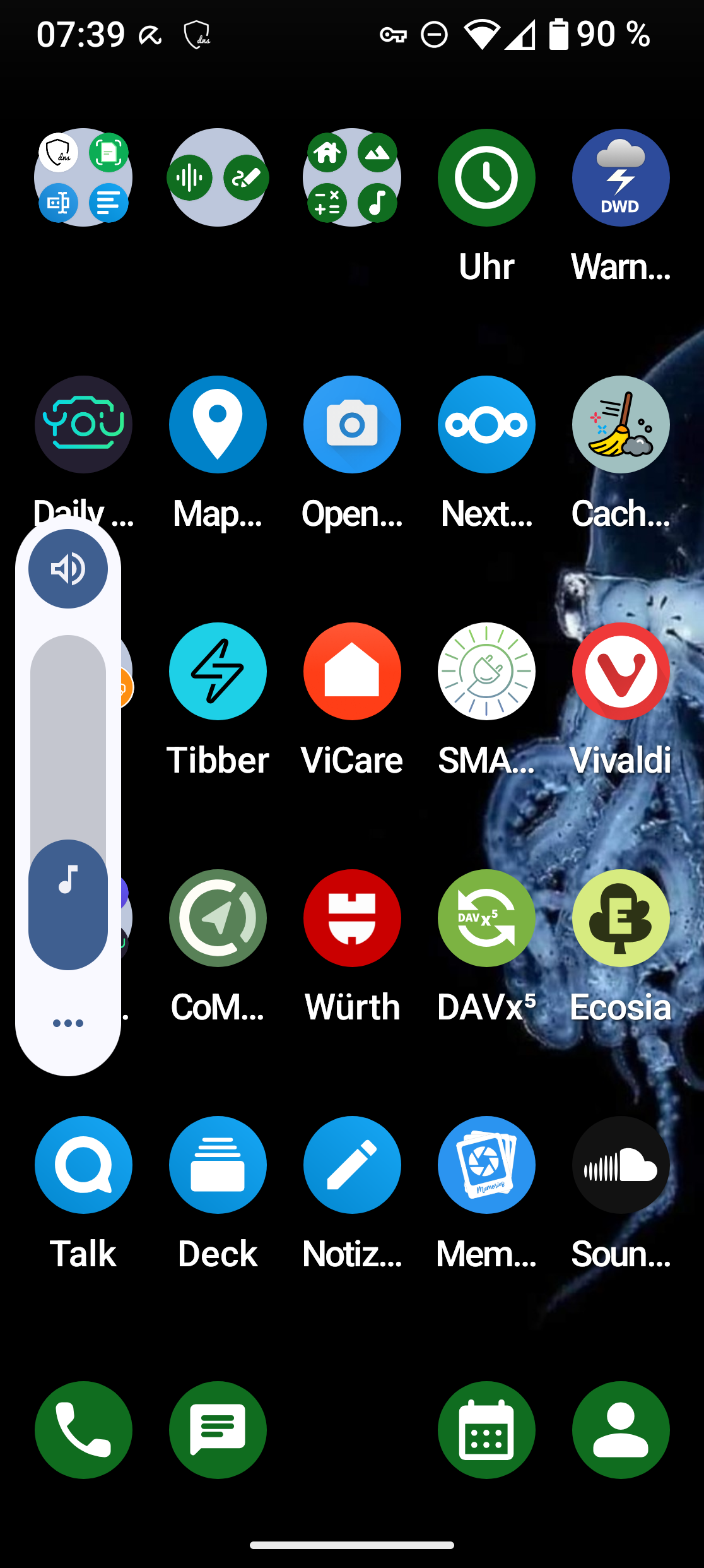Viewport: 704px width, 1568px height.
Task: Open more volume settings via three dots
Action: tap(68, 1023)
